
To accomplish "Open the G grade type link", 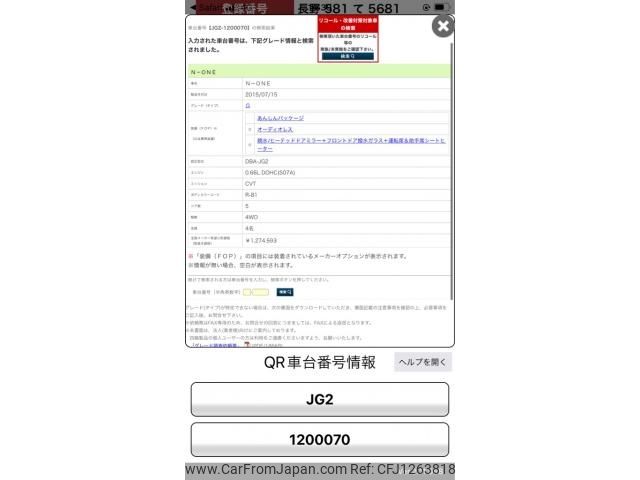I will pyautogui.click(x=247, y=104).
